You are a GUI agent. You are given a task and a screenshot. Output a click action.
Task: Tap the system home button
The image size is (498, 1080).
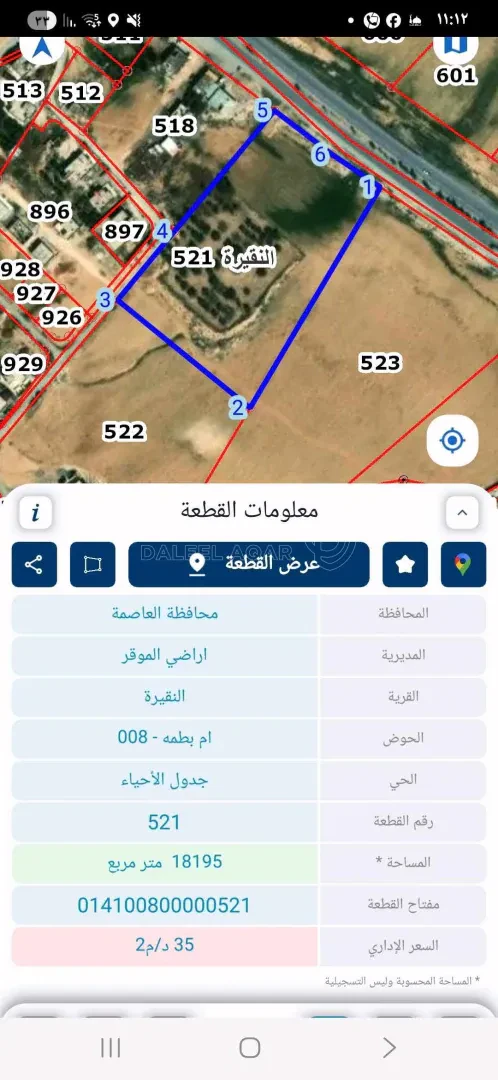(x=249, y=1048)
